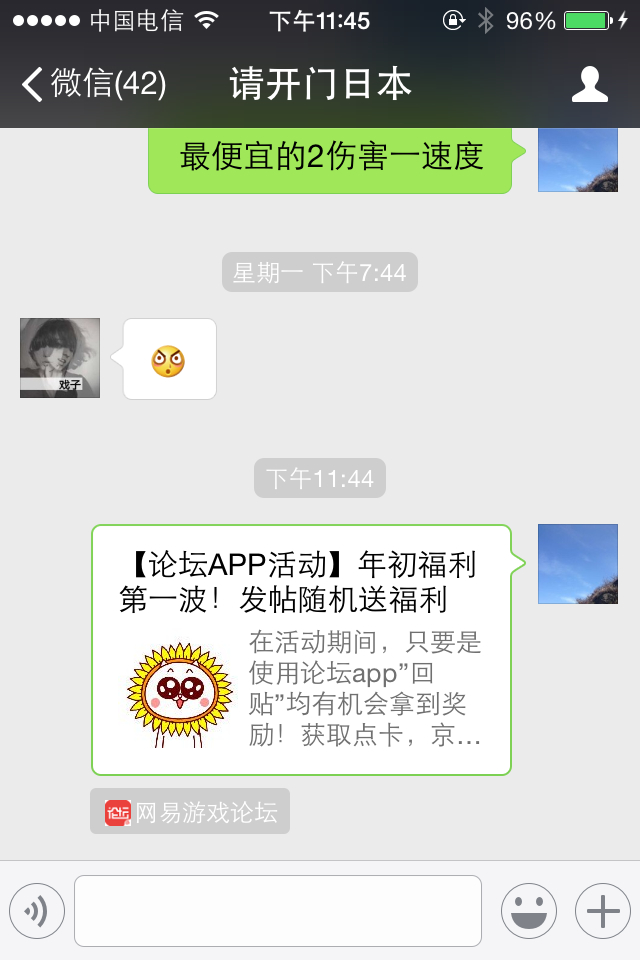This screenshot has width=640, height=960.
Task: Open the chat info profile icon
Action: [589, 84]
